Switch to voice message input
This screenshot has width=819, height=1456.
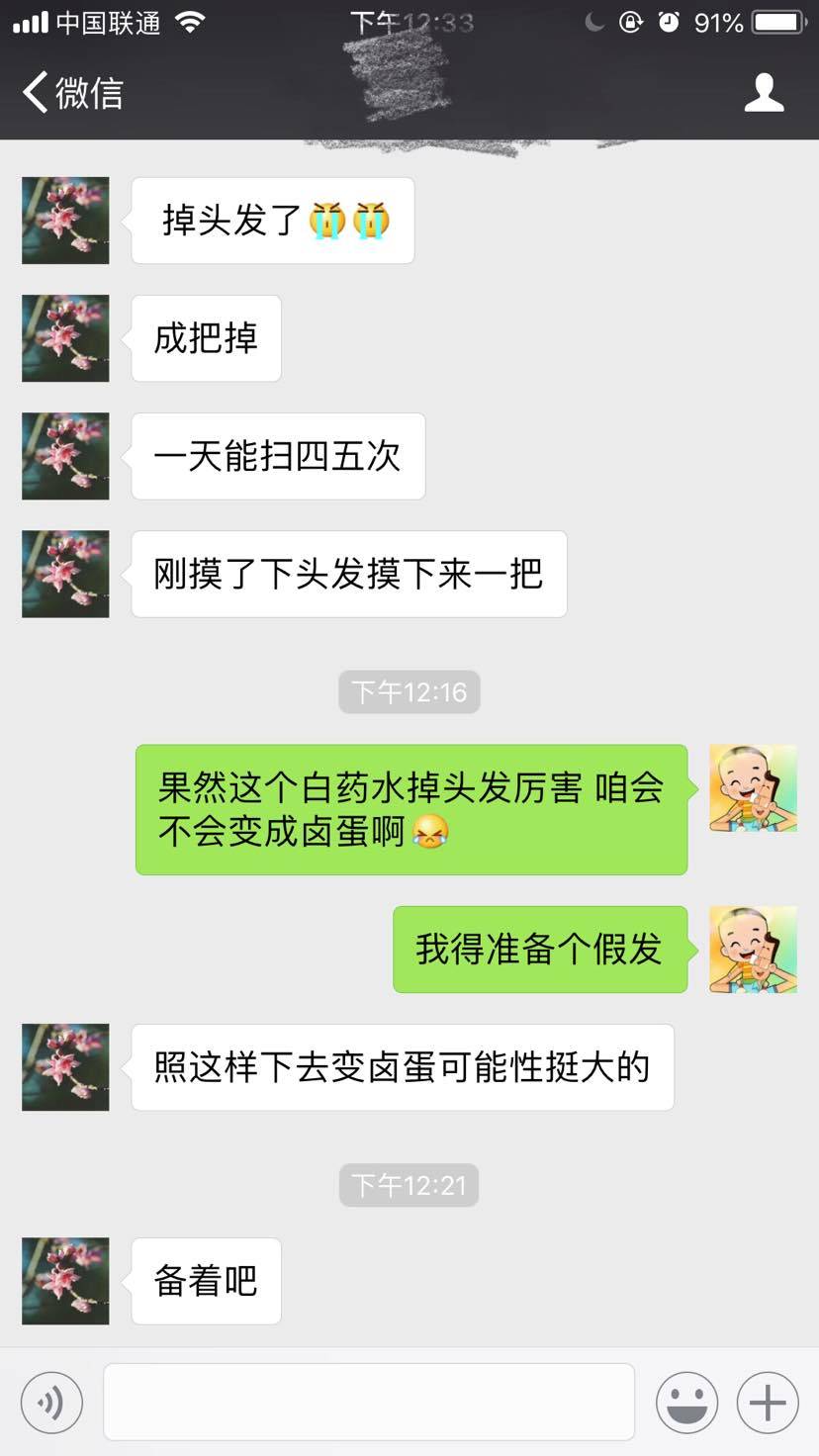pos(51,1403)
